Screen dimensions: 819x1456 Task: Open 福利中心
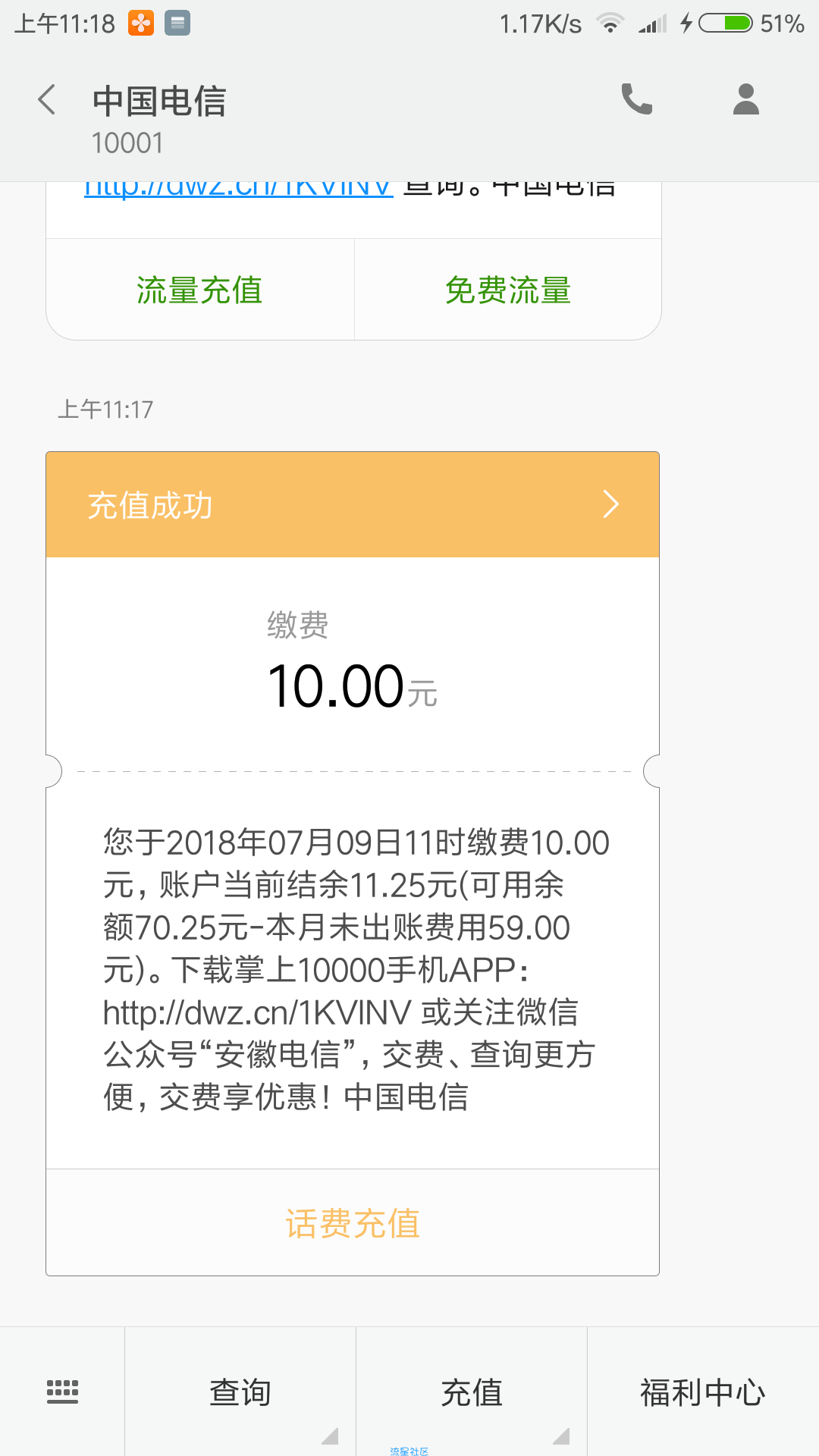pos(703,1392)
